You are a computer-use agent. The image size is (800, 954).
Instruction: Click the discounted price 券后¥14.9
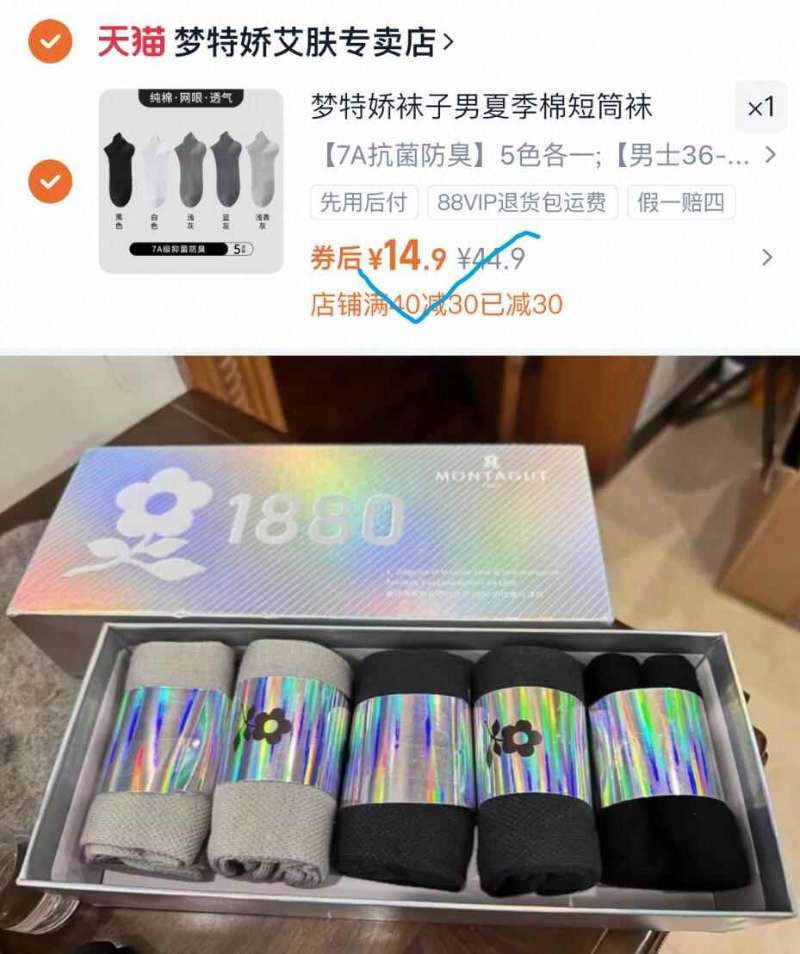coord(375,255)
